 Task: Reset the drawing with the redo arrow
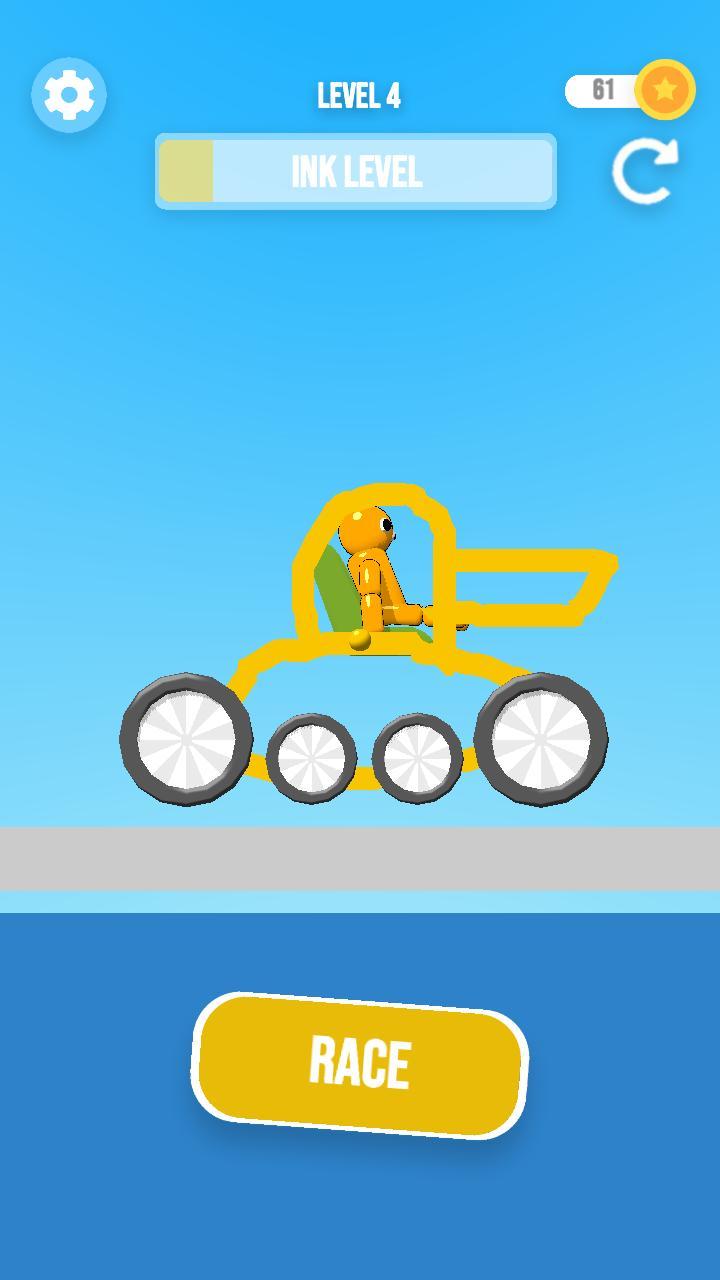[x=645, y=170]
